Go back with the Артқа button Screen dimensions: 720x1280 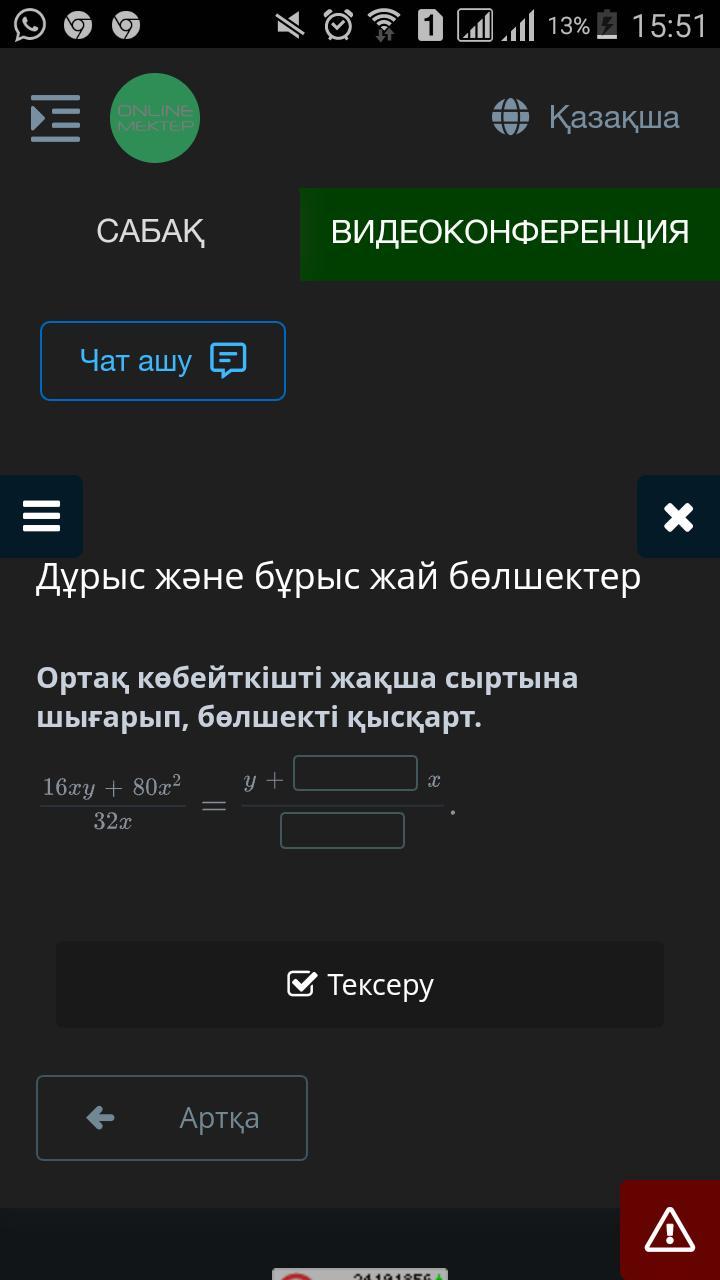(x=172, y=1118)
